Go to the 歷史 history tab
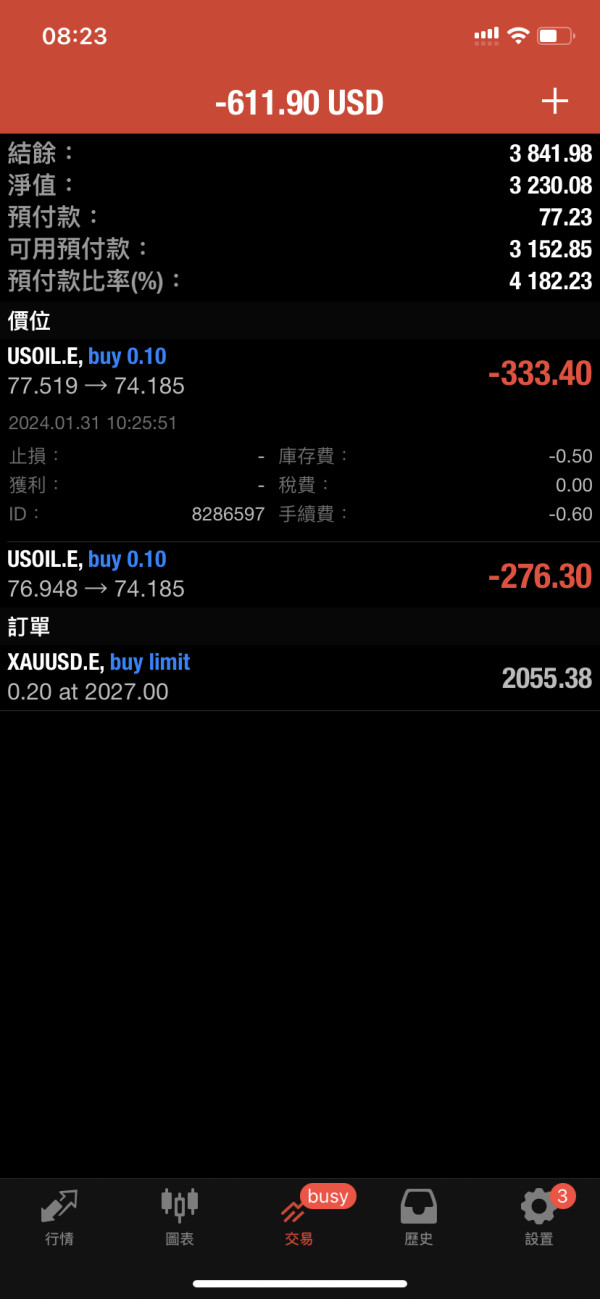The width and height of the screenshot is (600, 1299). tap(419, 1217)
